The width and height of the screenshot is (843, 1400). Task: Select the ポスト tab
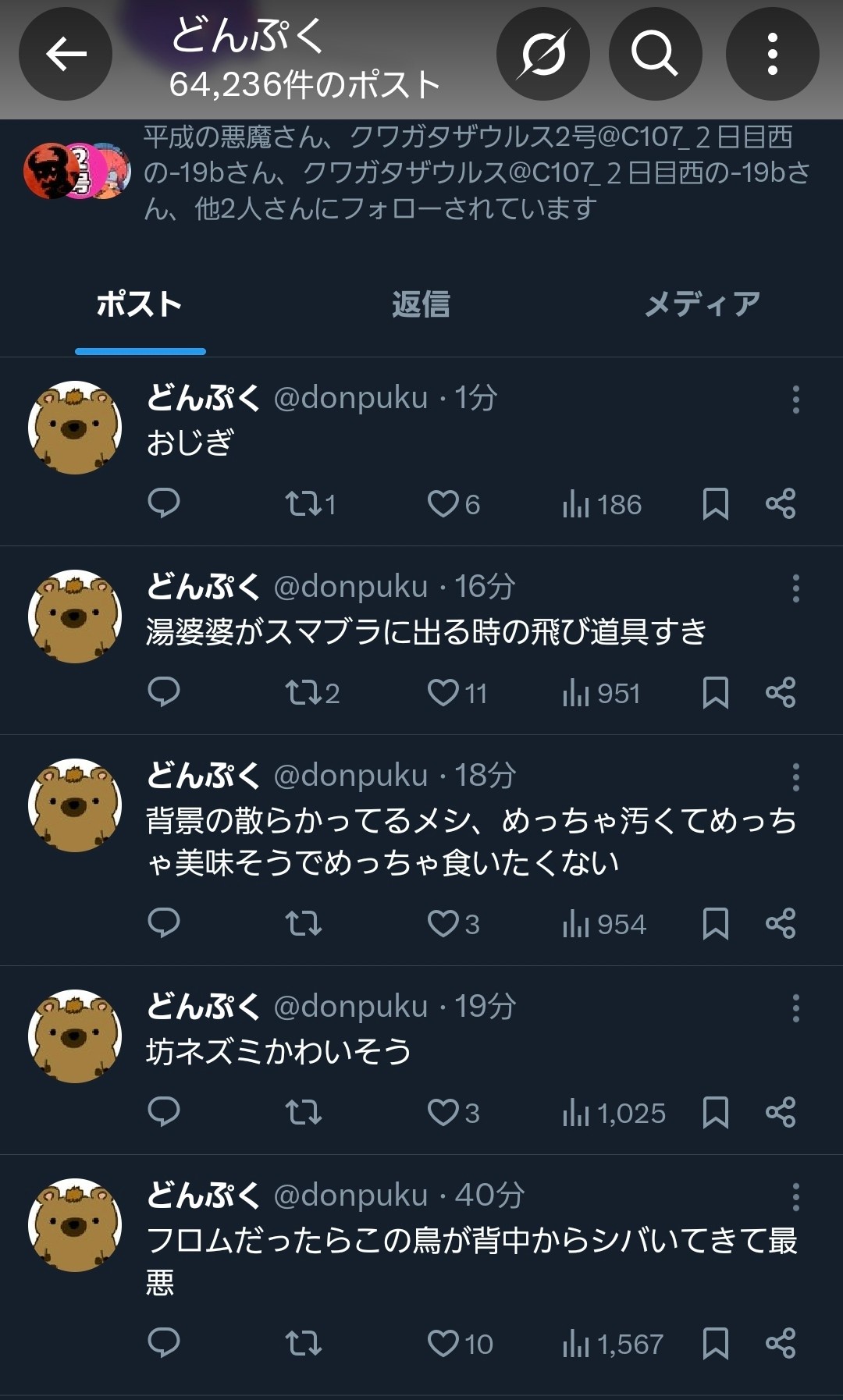140,304
